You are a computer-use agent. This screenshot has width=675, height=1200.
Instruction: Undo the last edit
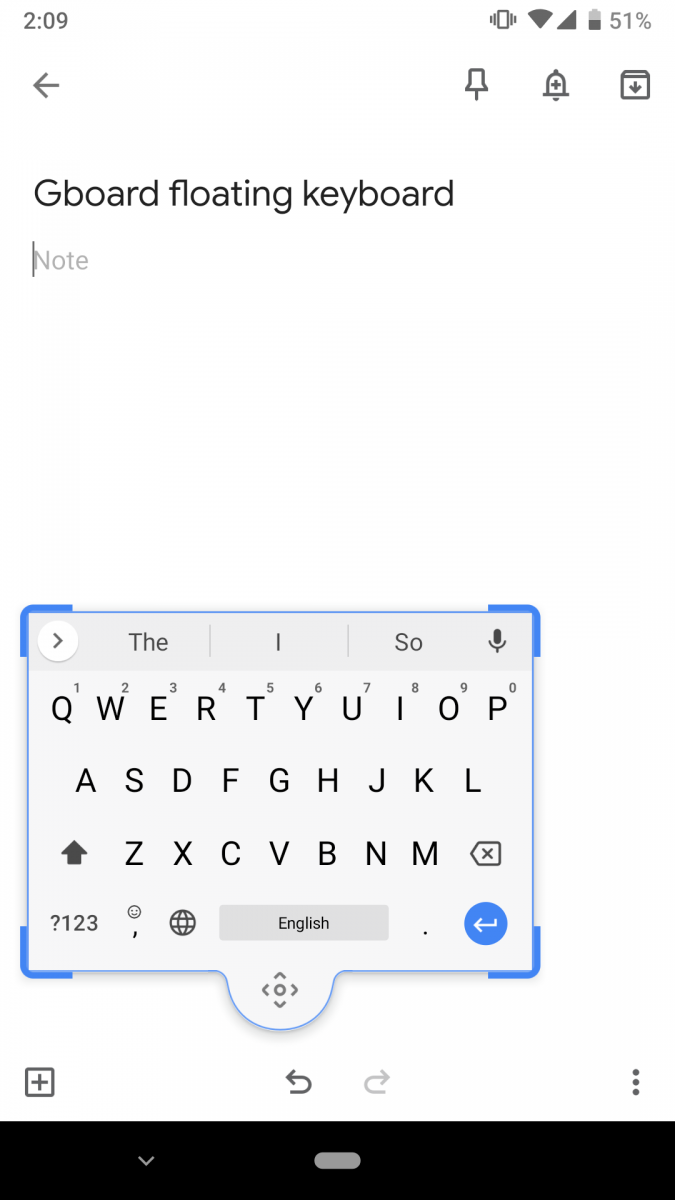pyautogui.click(x=298, y=1081)
